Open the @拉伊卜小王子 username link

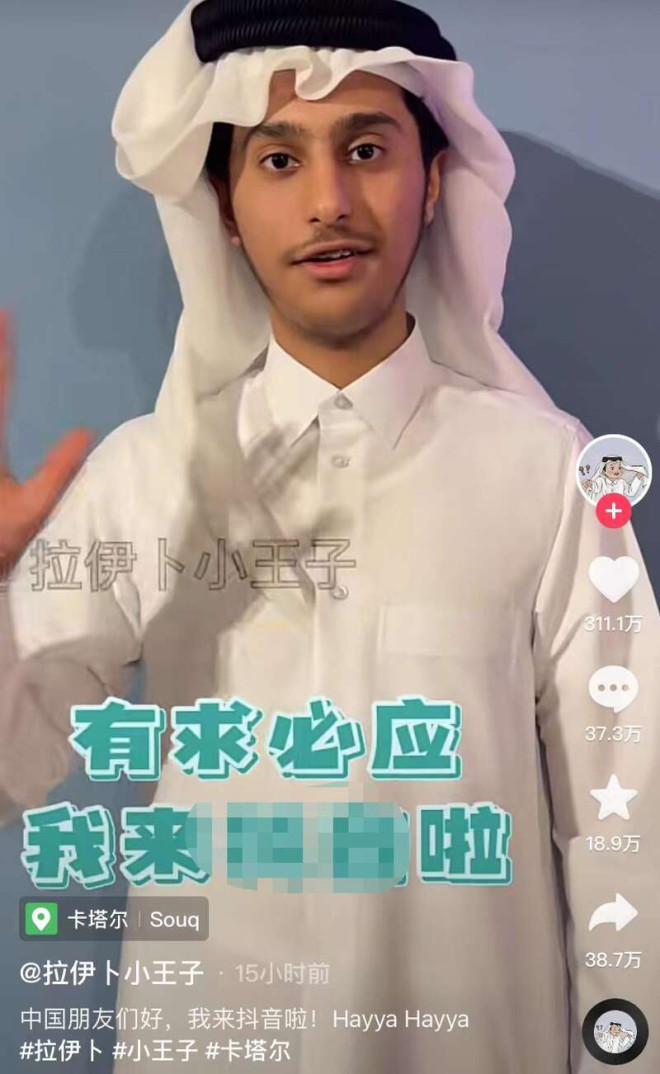tap(112, 973)
